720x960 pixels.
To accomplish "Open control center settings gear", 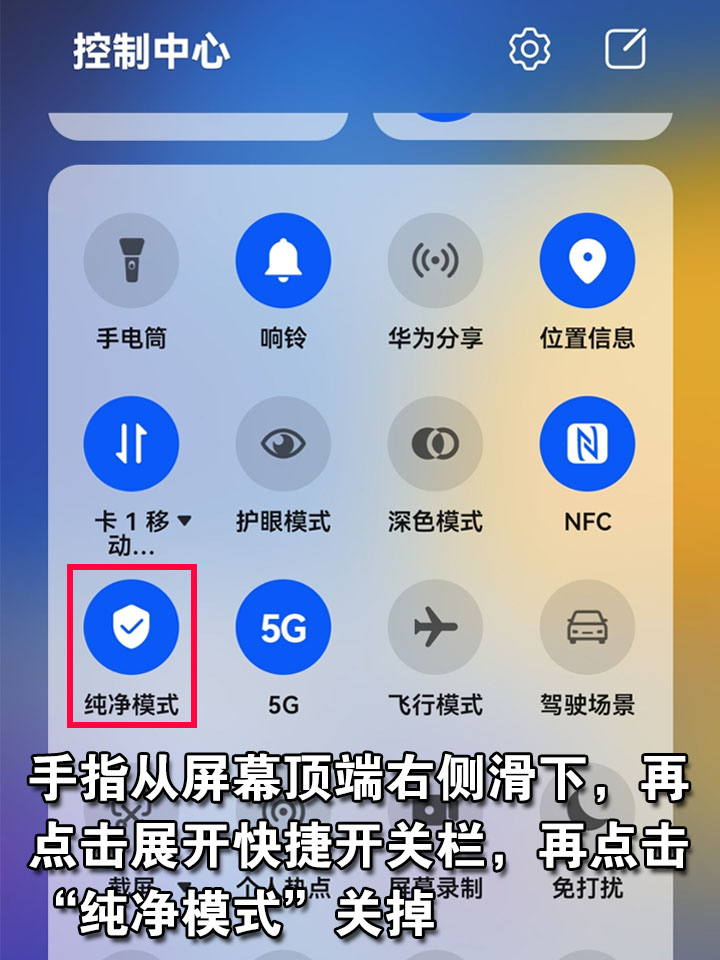I will [x=529, y=49].
